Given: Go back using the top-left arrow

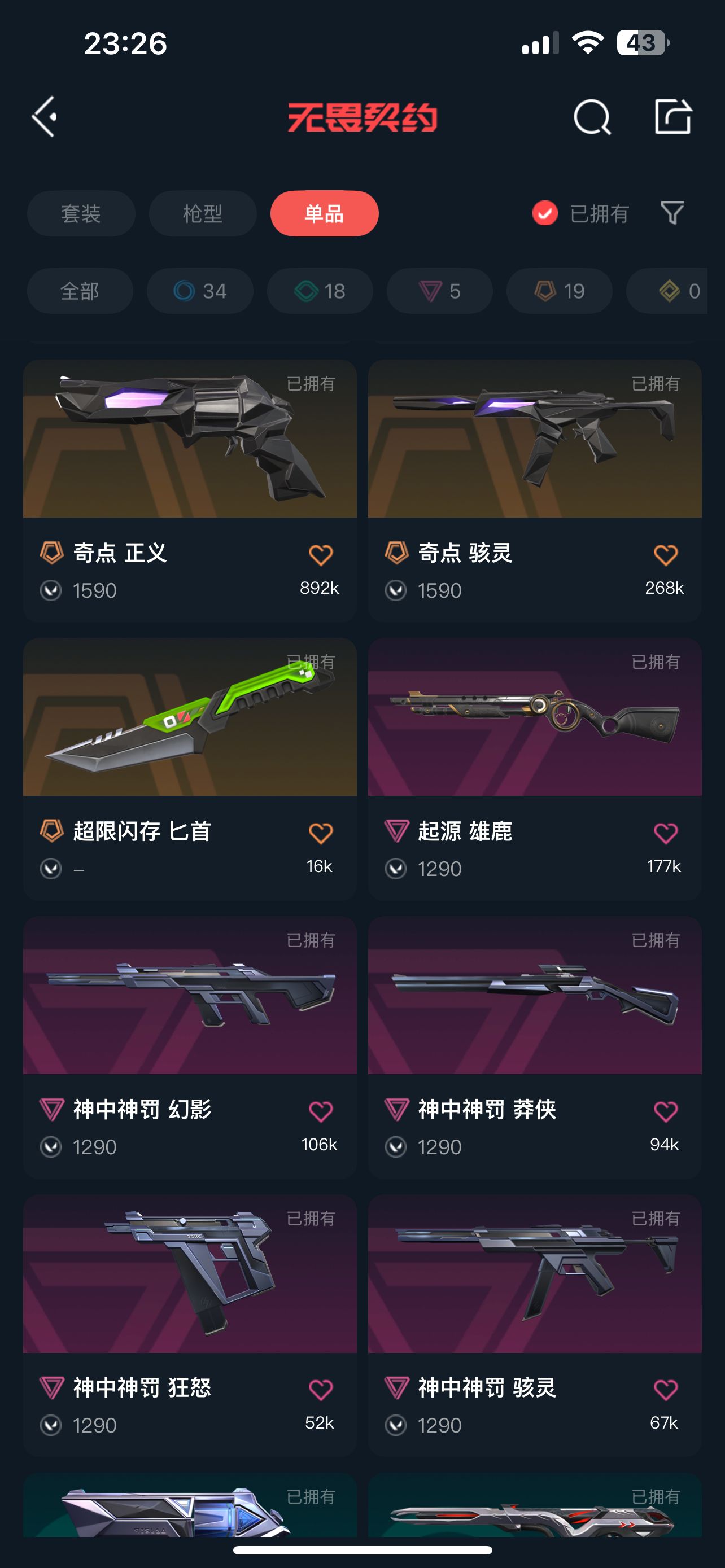Looking at the screenshot, I should point(45,116).
